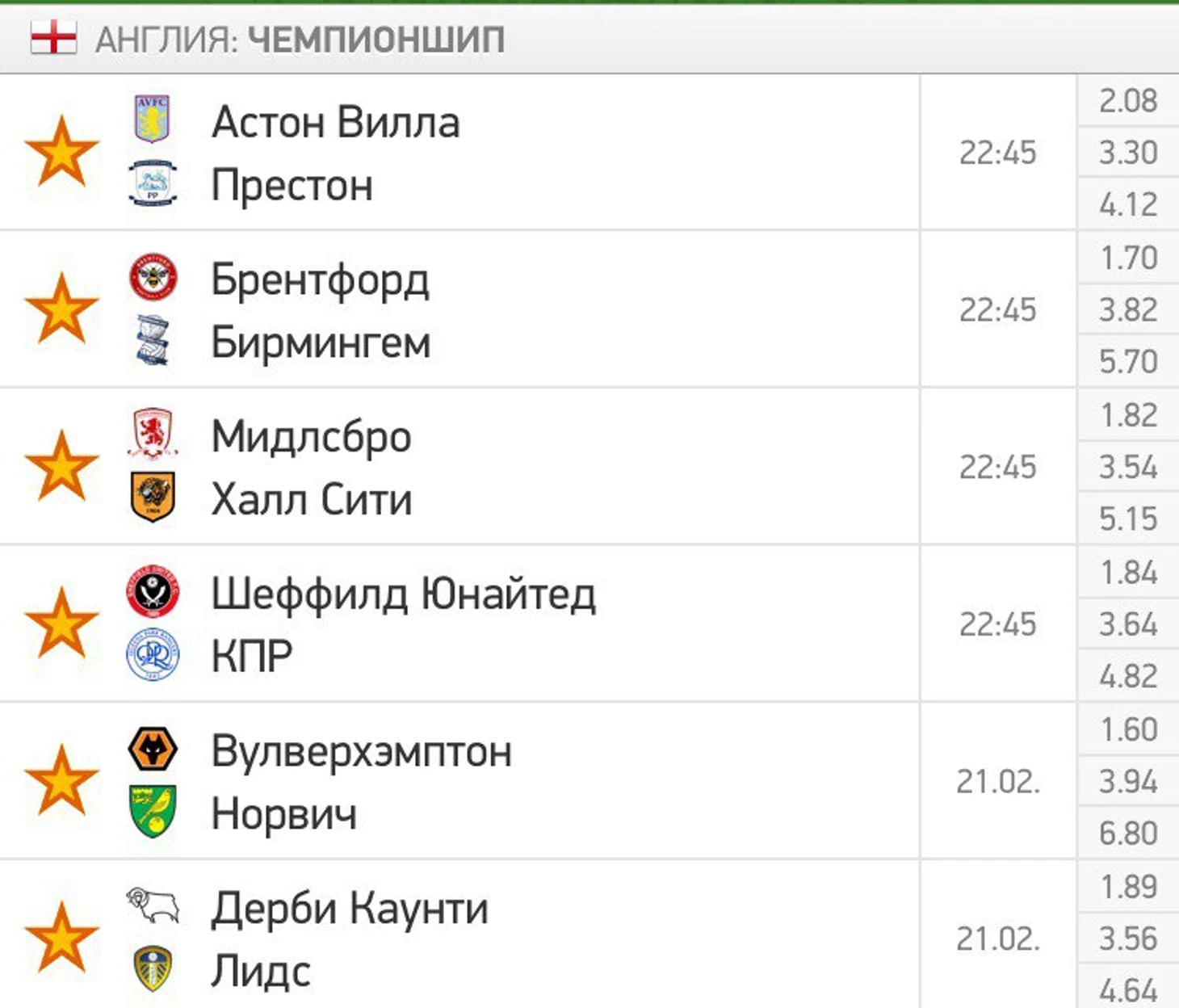This screenshot has width=1179, height=1008.
Task: Favorite the Вулверхэмптон – Норвич match
Action: (61, 780)
